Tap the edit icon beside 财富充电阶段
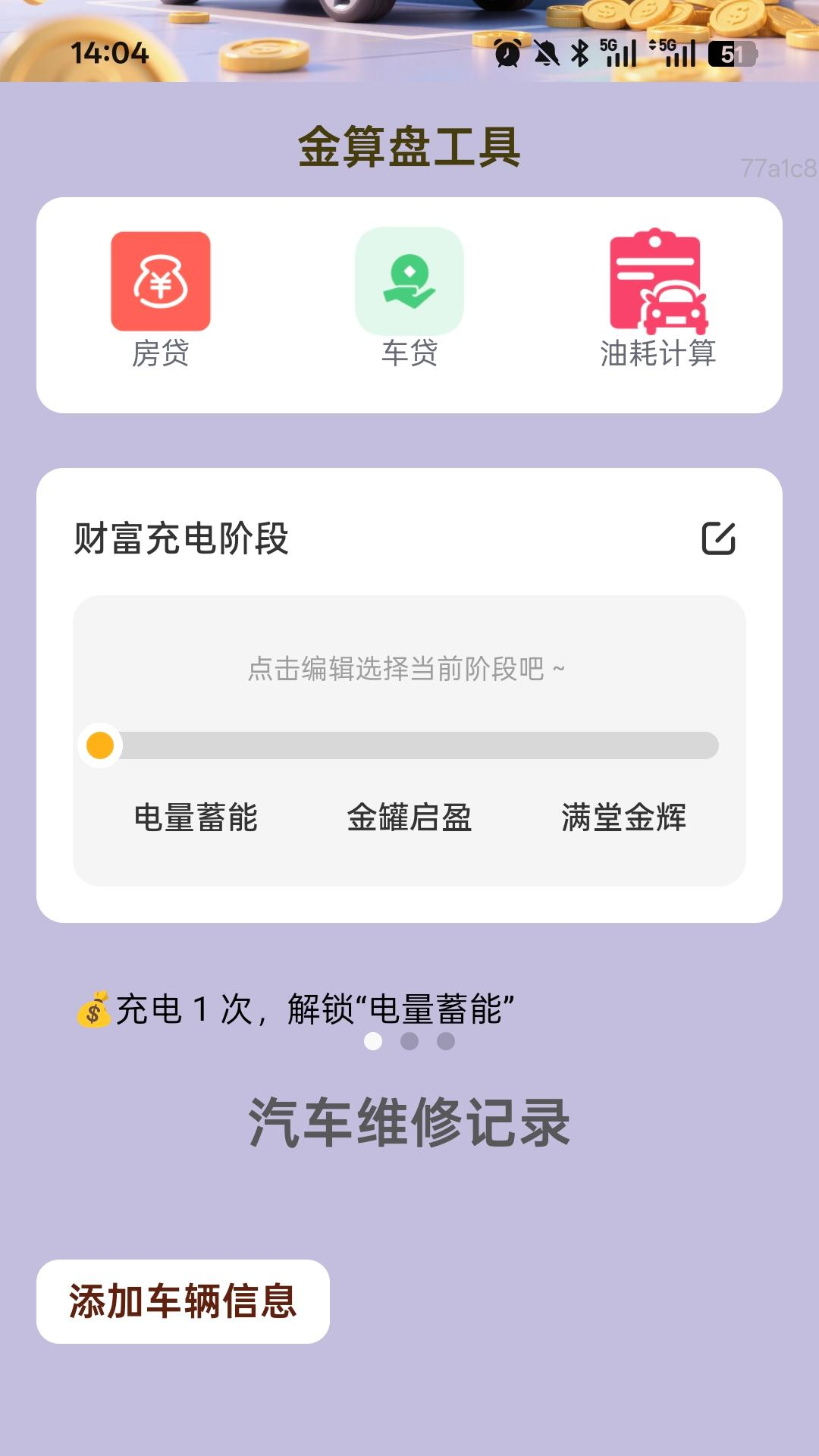The image size is (819, 1456). point(719,540)
